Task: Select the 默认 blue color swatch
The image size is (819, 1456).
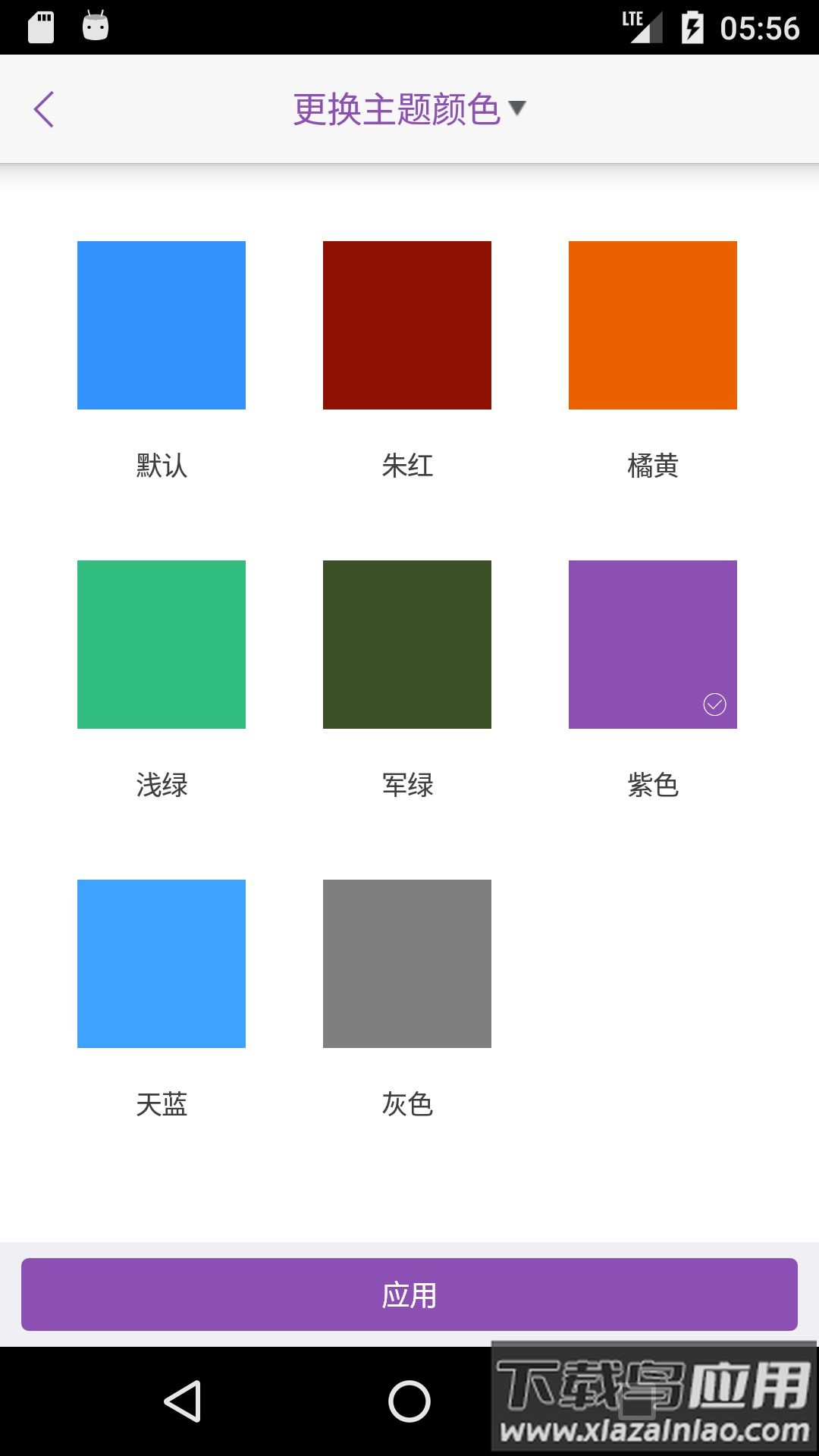Action: pos(161,325)
